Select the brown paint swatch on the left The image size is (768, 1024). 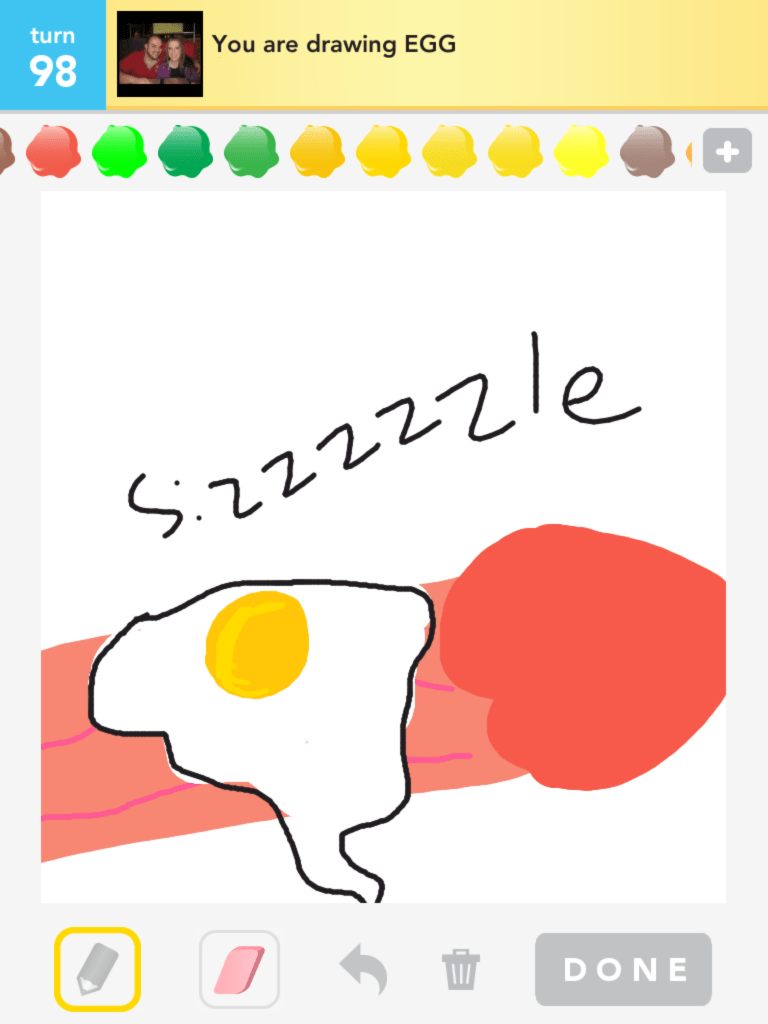[8, 150]
